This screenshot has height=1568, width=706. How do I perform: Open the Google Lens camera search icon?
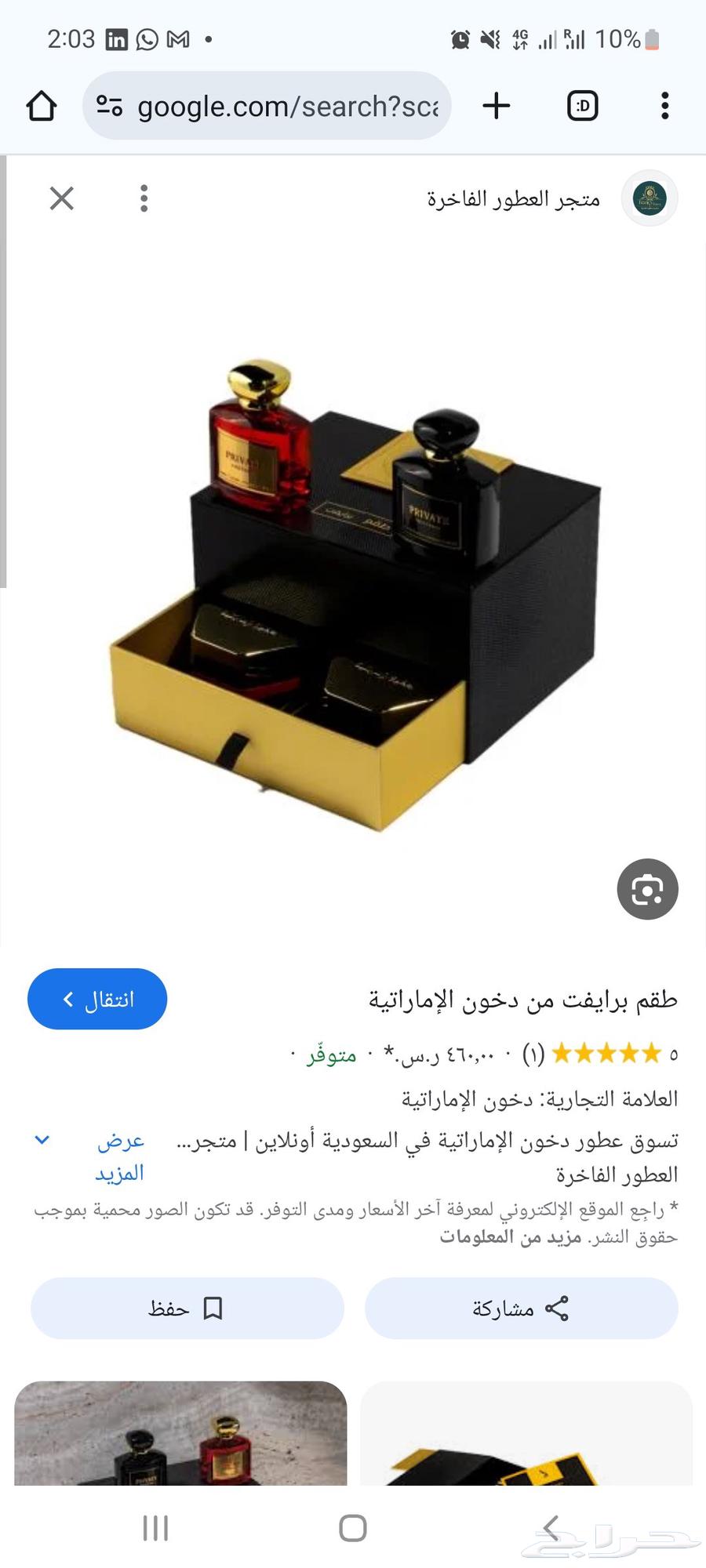tap(650, 890)
